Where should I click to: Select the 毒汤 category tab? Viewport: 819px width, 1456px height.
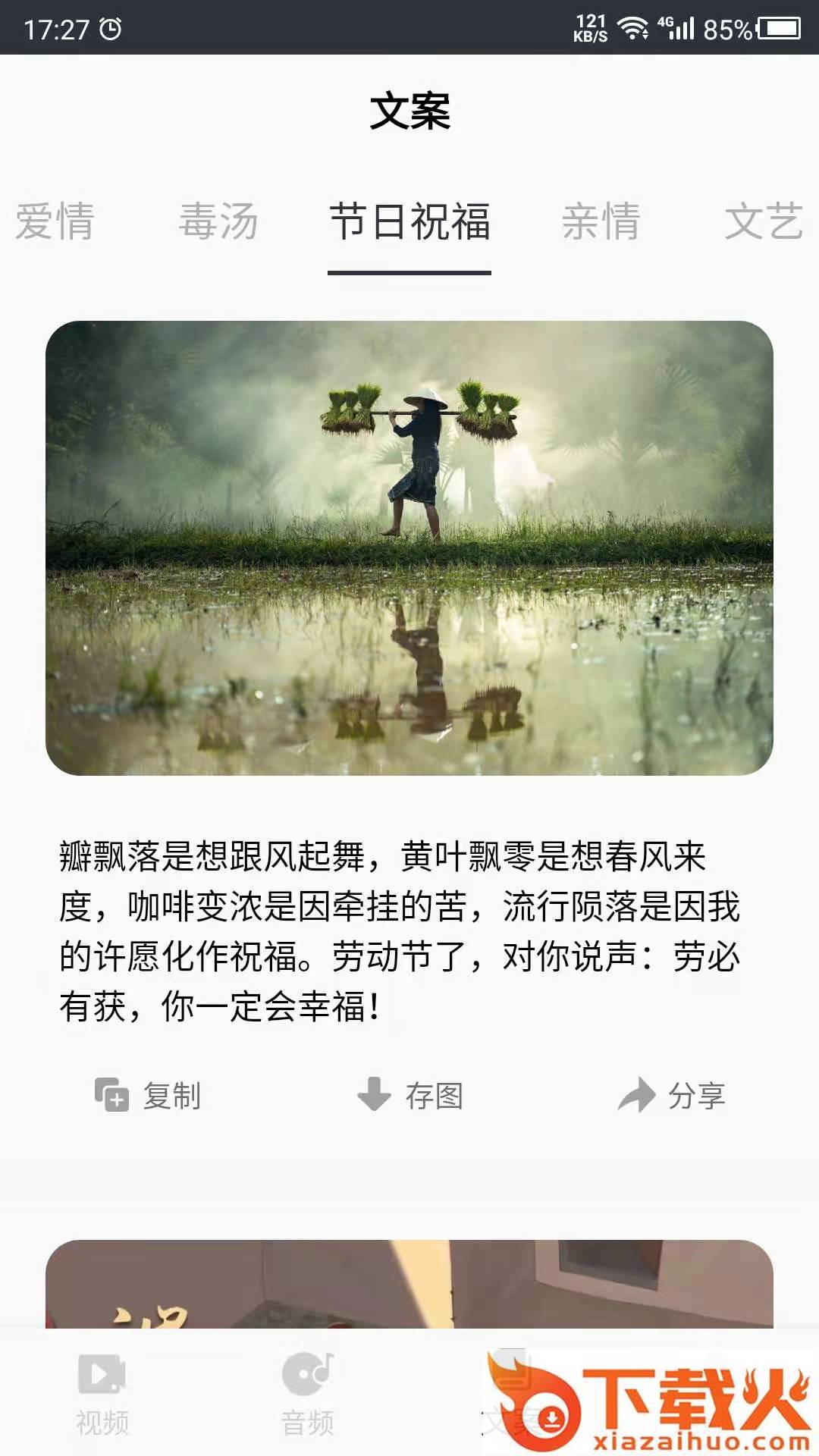click(x=218, y=221)
